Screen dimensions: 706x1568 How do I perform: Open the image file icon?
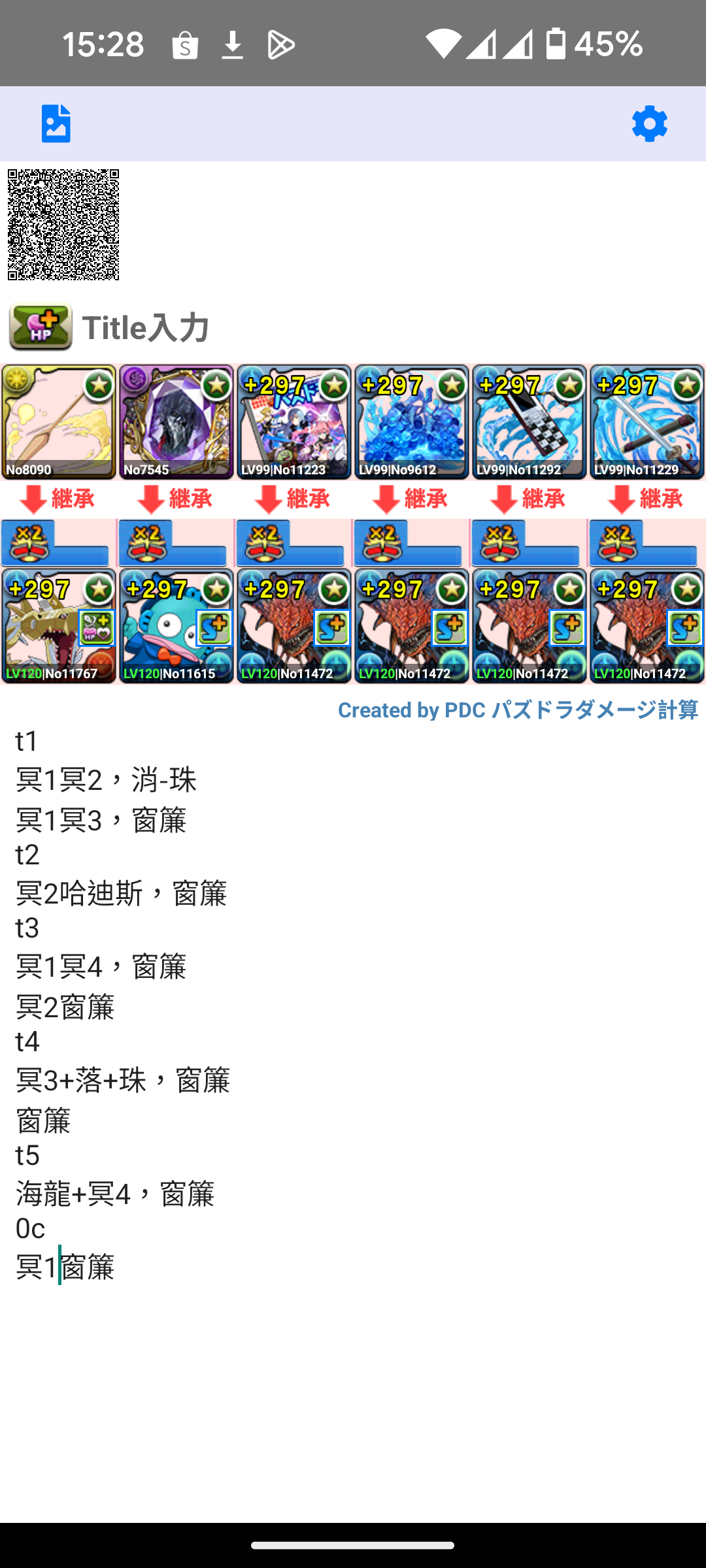point(56,123)
